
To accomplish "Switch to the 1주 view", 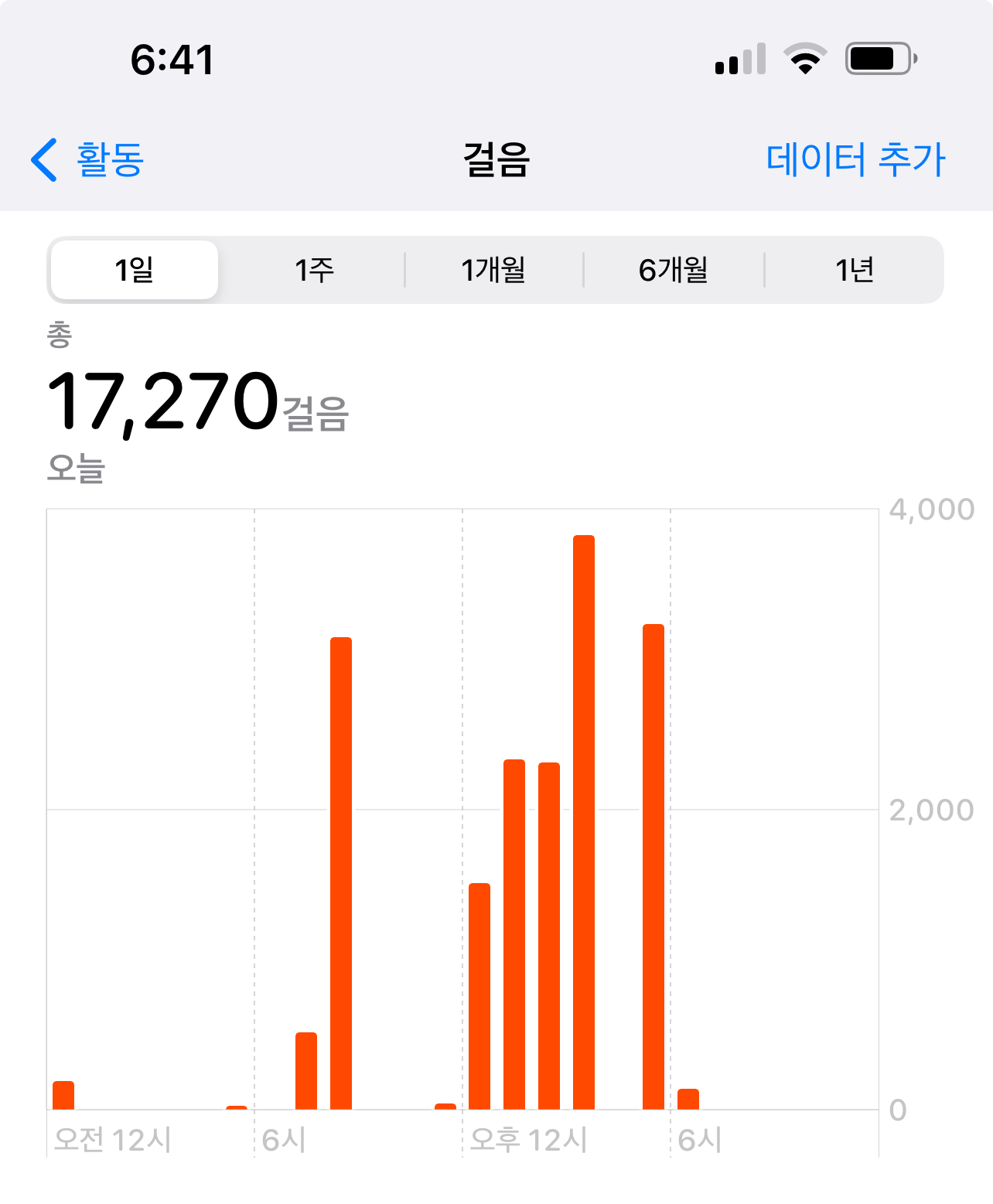I will coord(314,270).
